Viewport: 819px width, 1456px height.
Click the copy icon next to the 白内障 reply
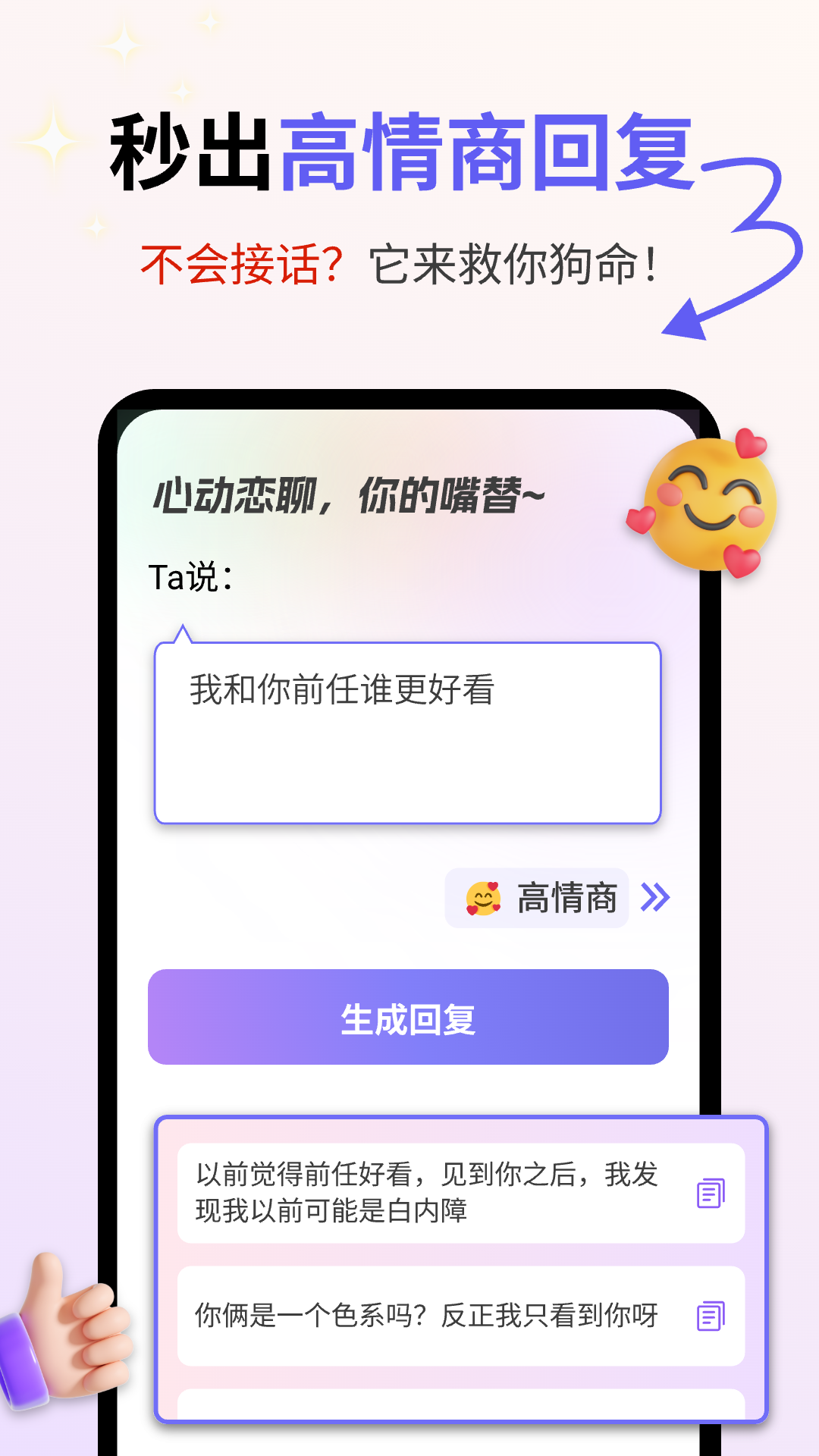click(x=709, y=1191)
